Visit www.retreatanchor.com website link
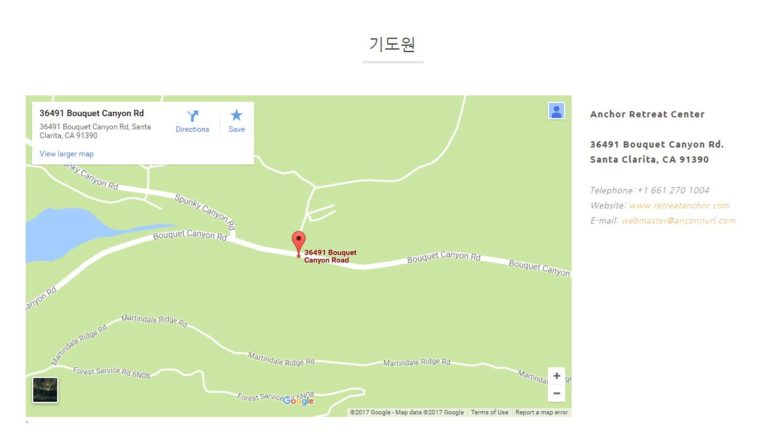This screenshot has height=437, width=768. [679, 205]
